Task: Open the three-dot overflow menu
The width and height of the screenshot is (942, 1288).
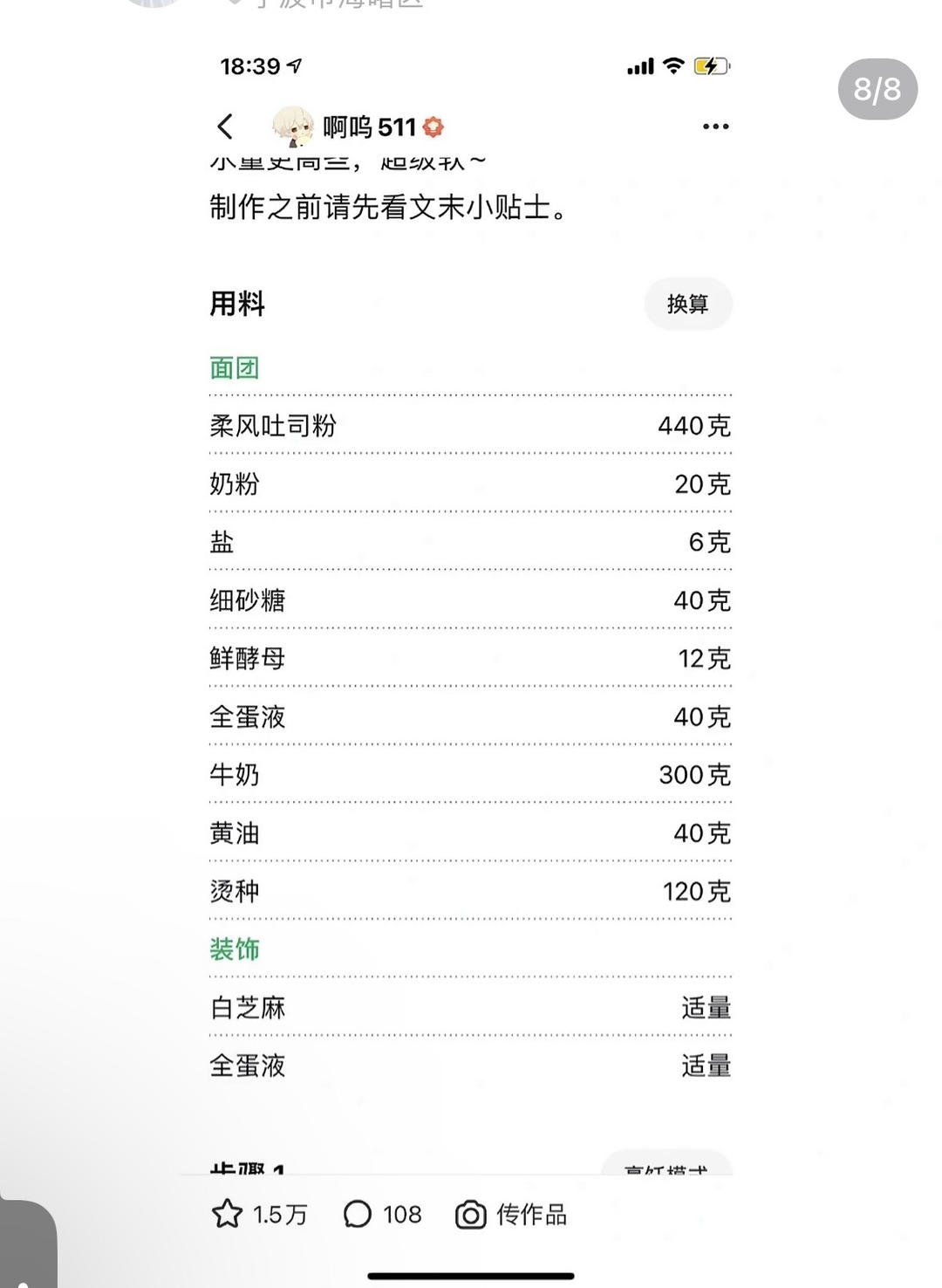Action: pos(715,127)
